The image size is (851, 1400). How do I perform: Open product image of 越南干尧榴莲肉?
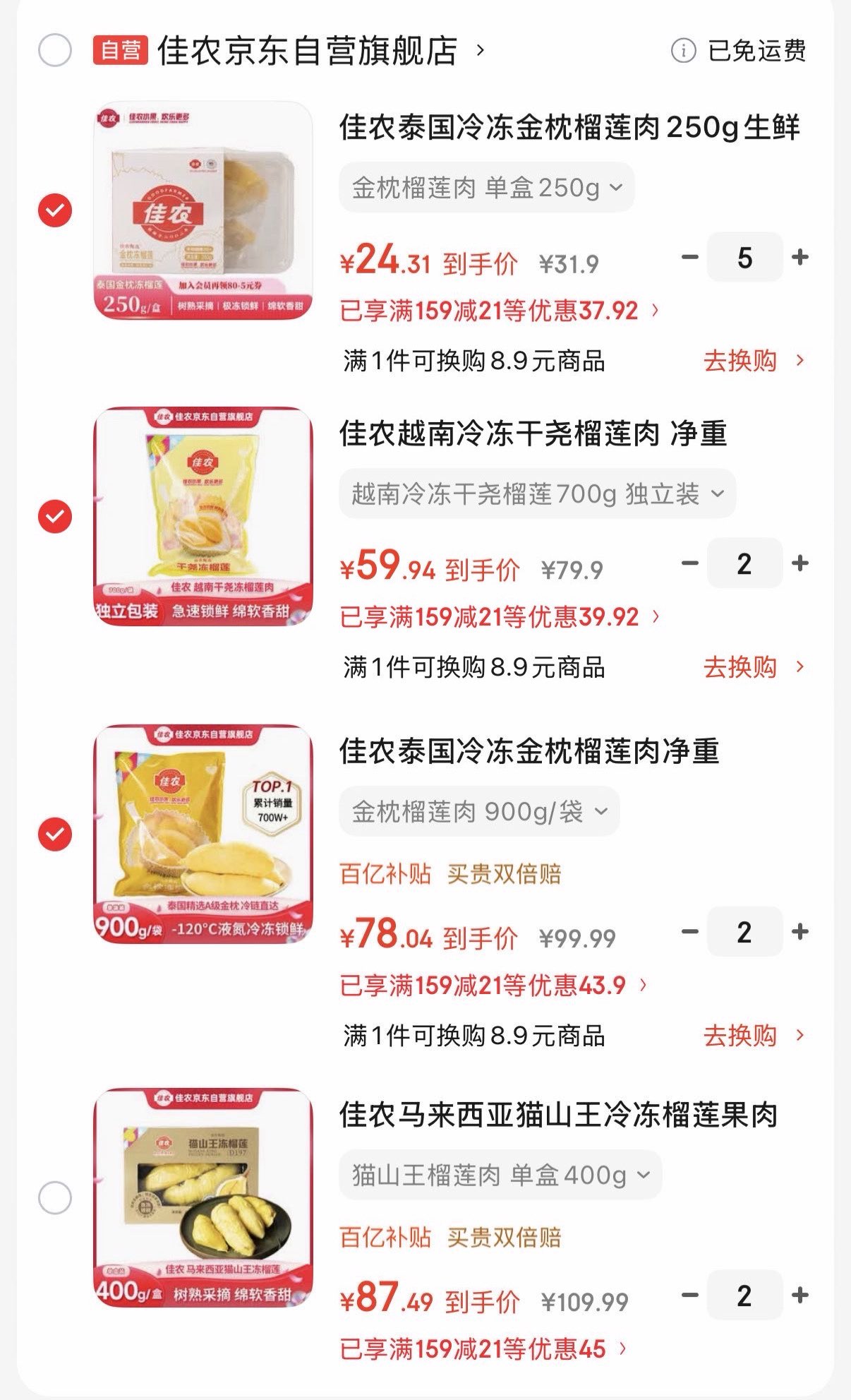click(203, 516)
